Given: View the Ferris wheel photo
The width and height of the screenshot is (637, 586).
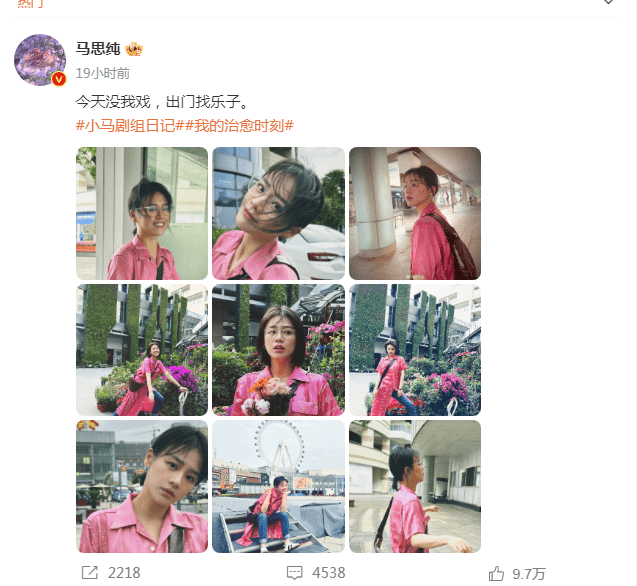Looking at the screenshot, I should pos(278,485).
